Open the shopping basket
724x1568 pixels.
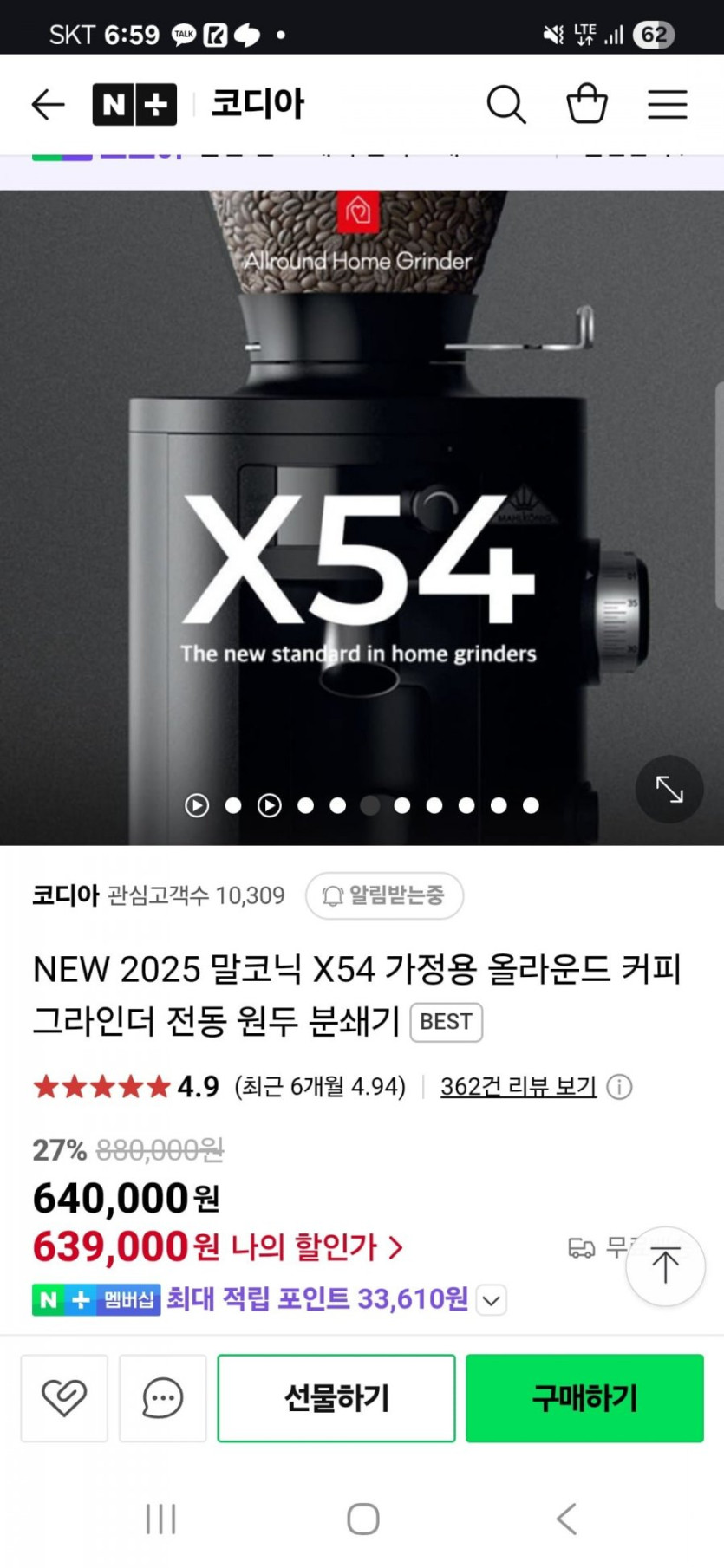(x=587, y=104)
